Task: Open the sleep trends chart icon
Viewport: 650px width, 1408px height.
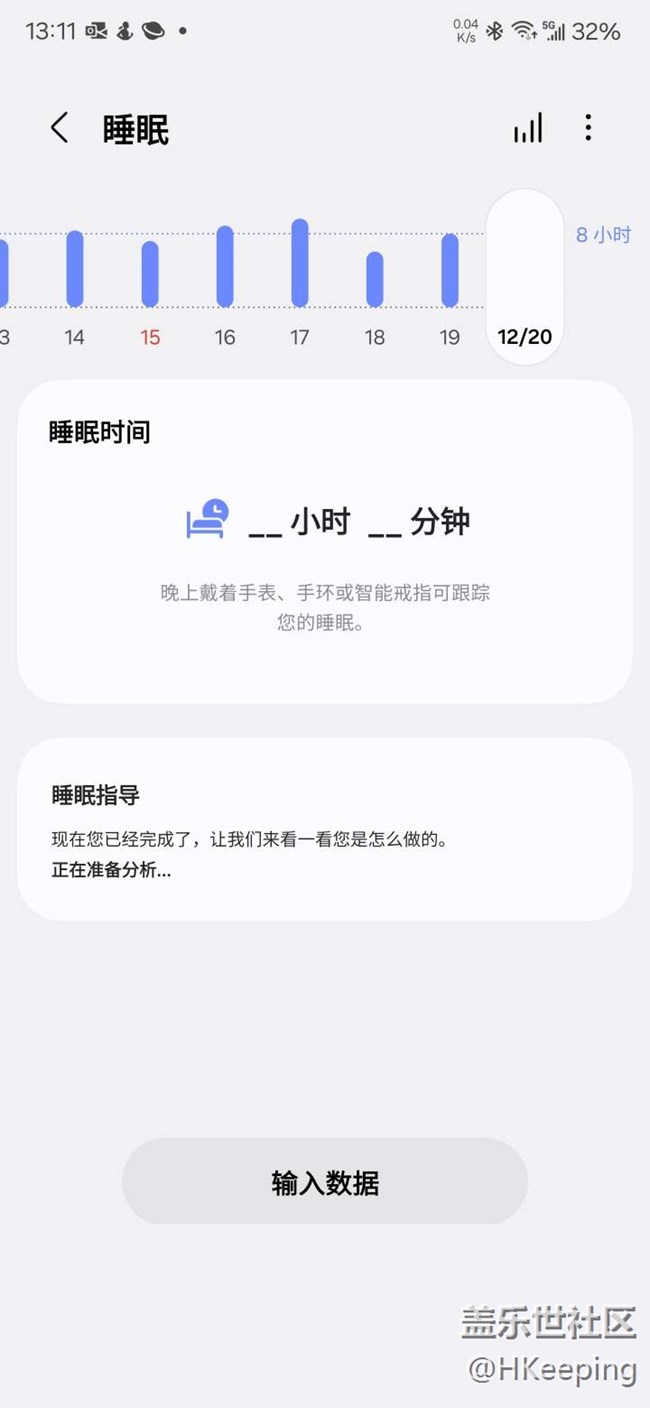Action: (528, 128)
